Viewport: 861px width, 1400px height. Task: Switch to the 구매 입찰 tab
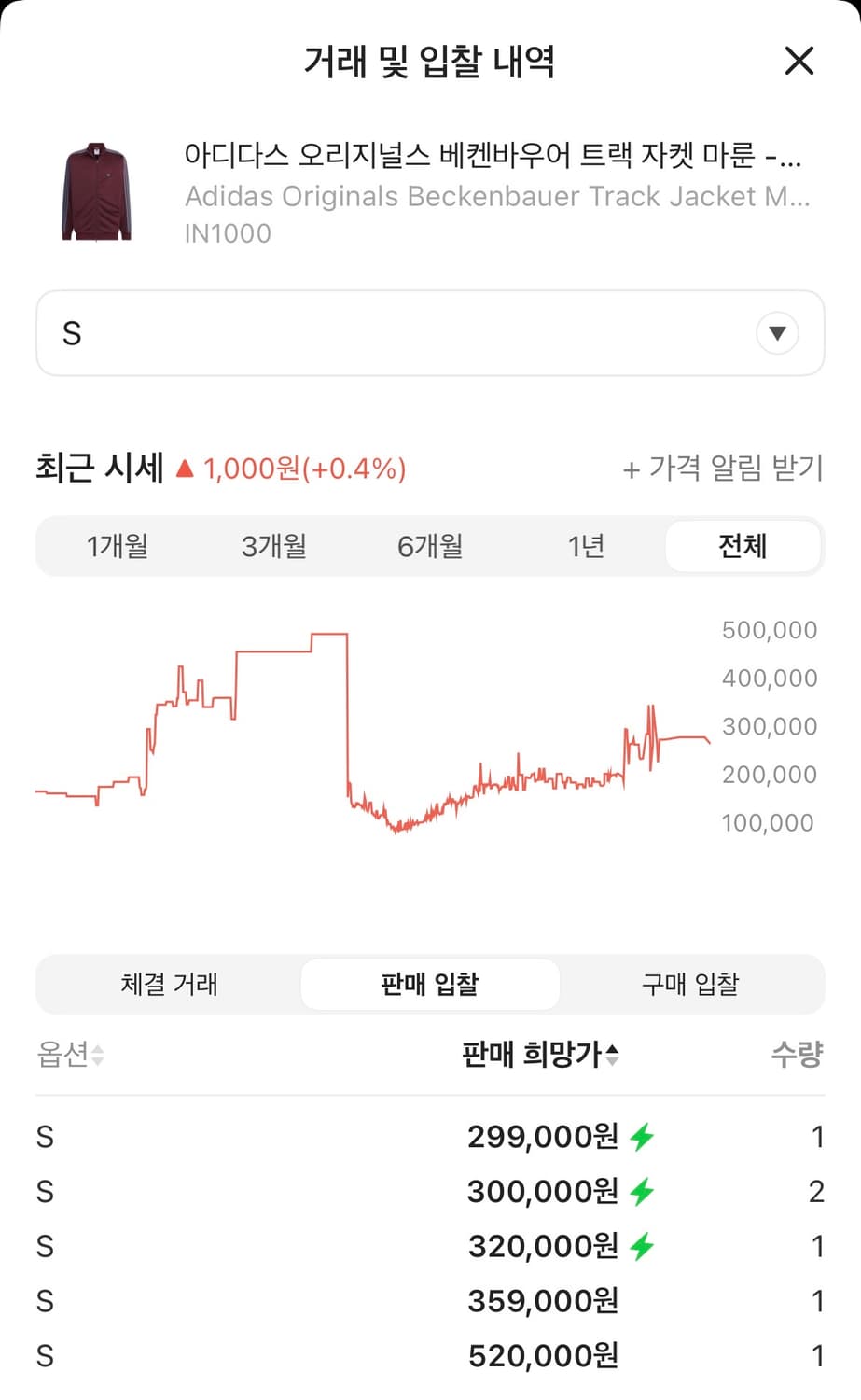pyautogui.click(x=689, y=984)
